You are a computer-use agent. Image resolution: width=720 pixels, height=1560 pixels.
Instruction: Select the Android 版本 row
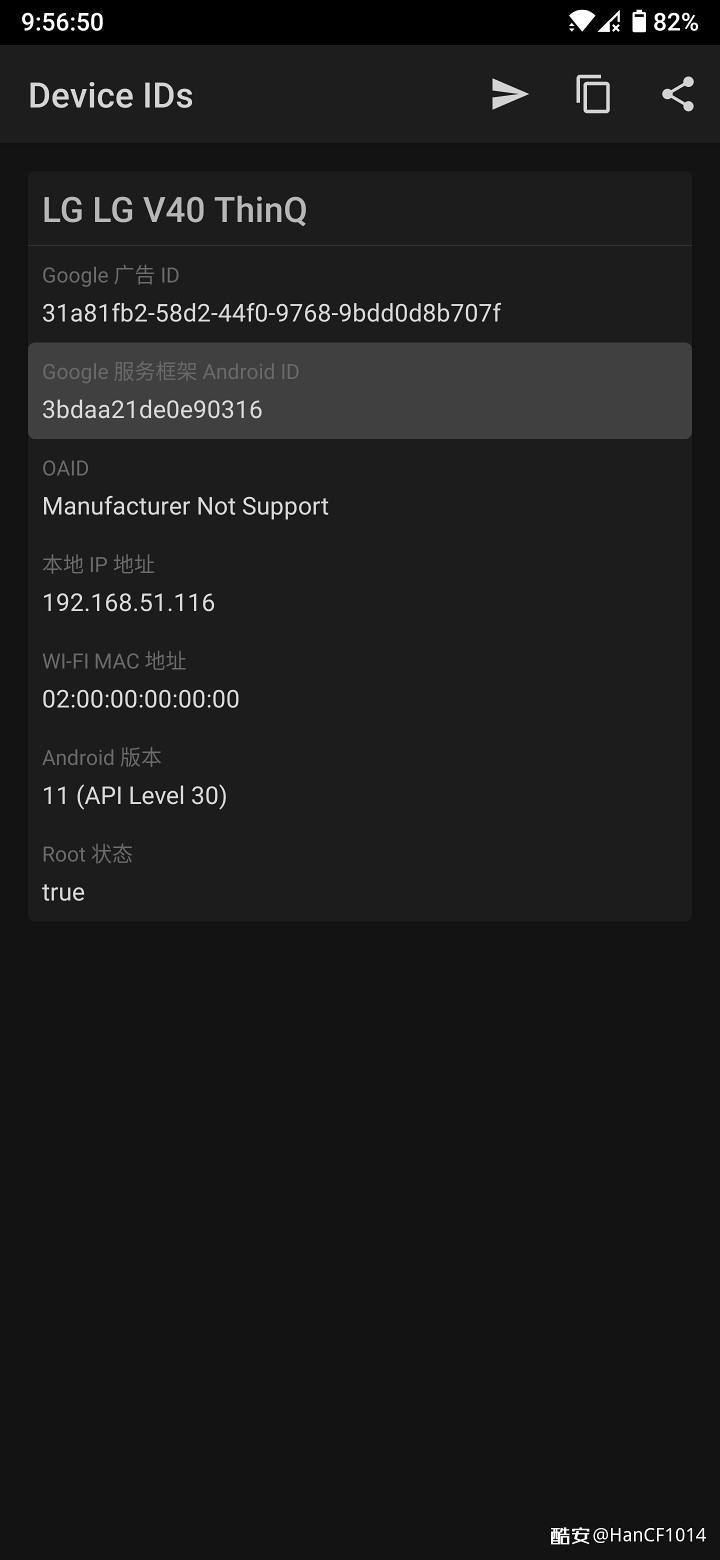point(360,777)
